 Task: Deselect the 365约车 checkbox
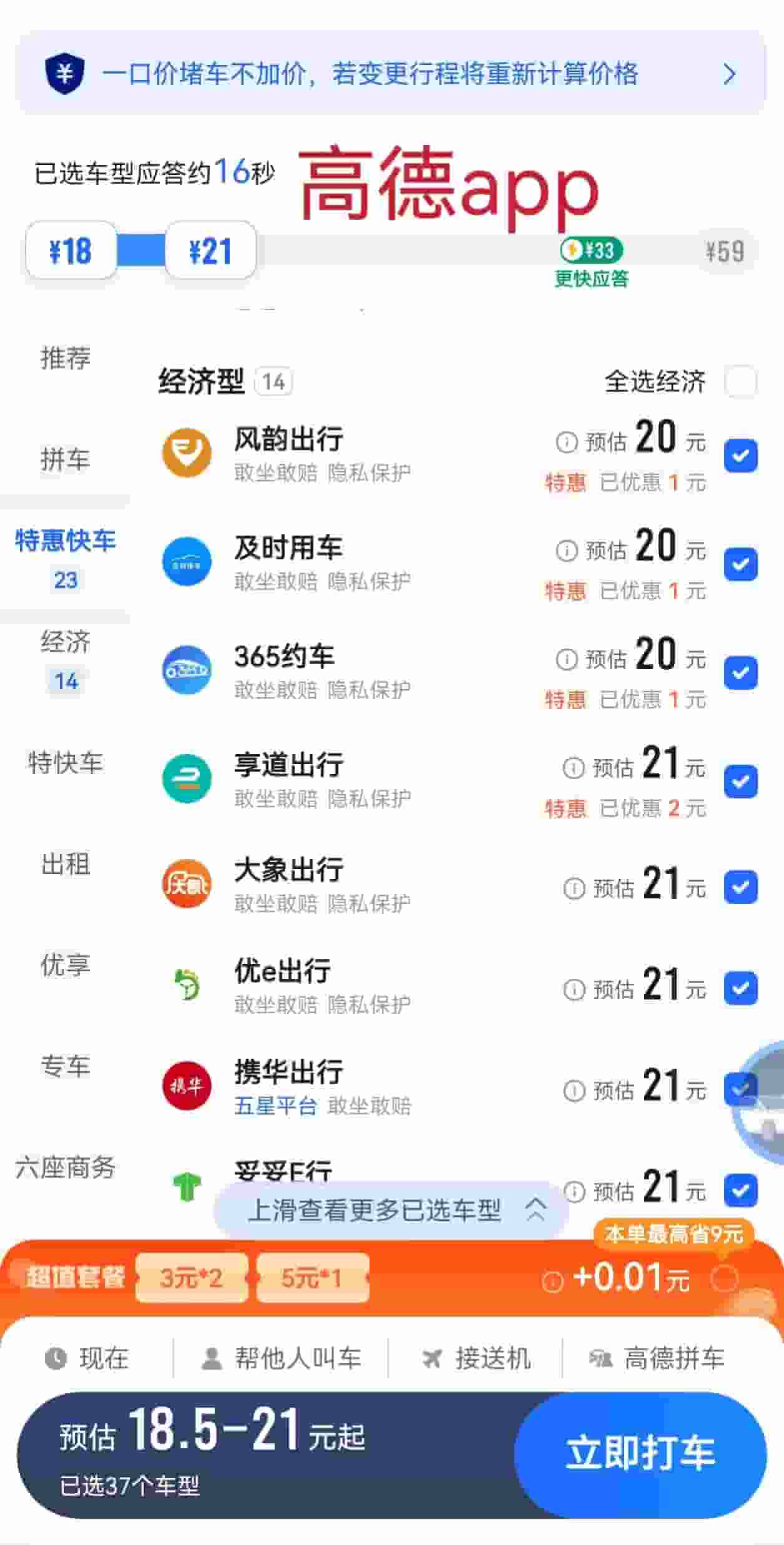pos(740,673)
